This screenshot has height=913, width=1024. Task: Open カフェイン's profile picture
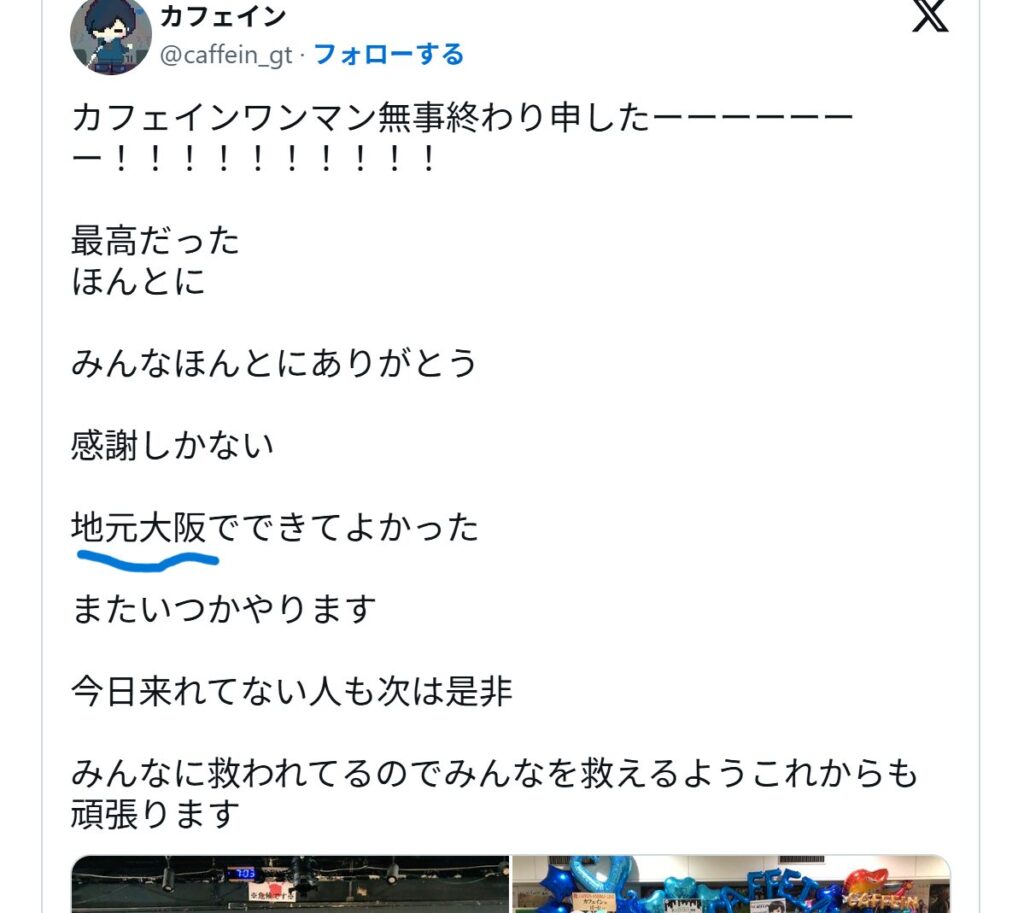point(110,36)
